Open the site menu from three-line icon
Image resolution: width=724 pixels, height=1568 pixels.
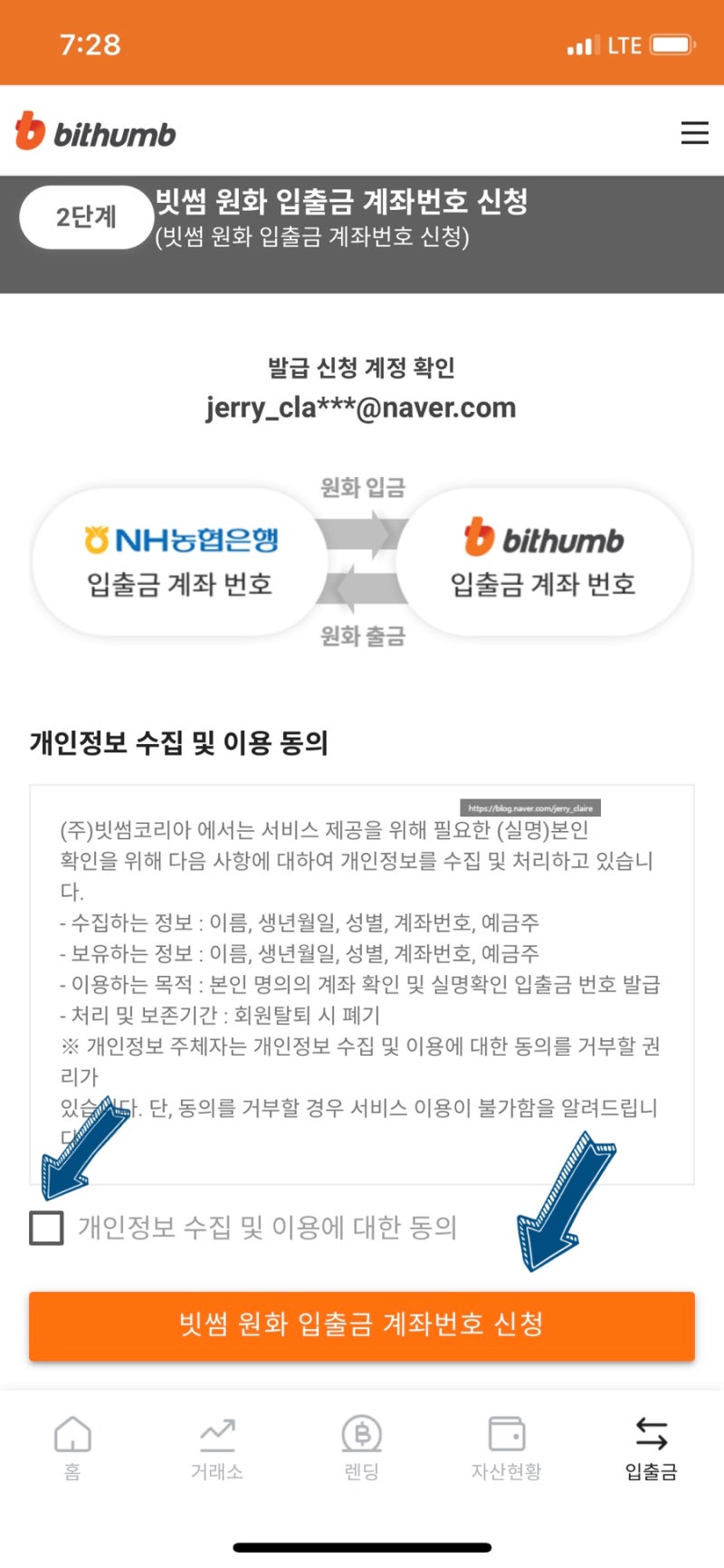(694, 133)
